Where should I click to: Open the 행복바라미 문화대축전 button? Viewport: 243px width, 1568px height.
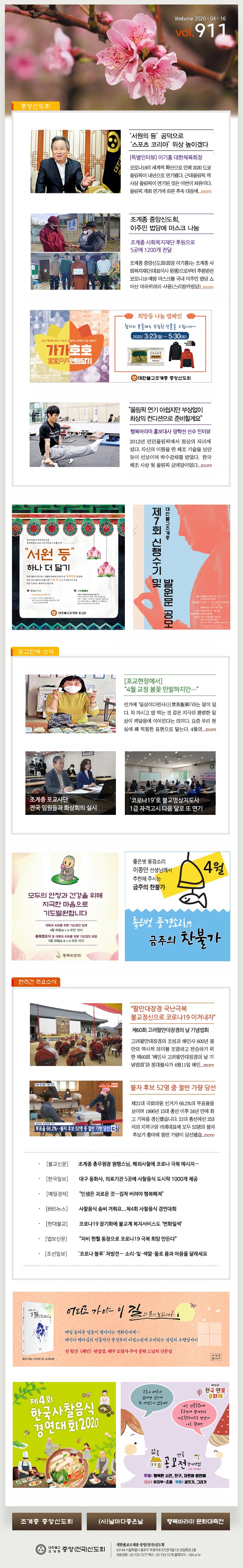tap(195, 1522)
